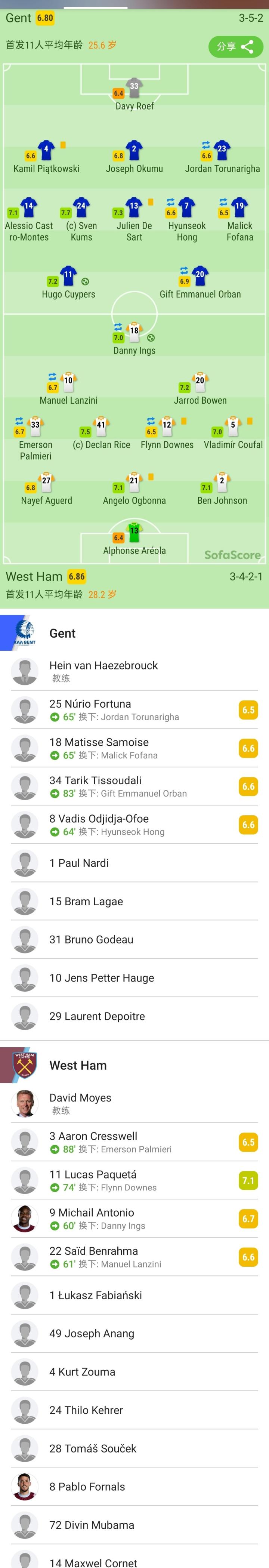Open Declan Rice's player card
This screenshot has height=1568, width=269.
click(101, 432)
